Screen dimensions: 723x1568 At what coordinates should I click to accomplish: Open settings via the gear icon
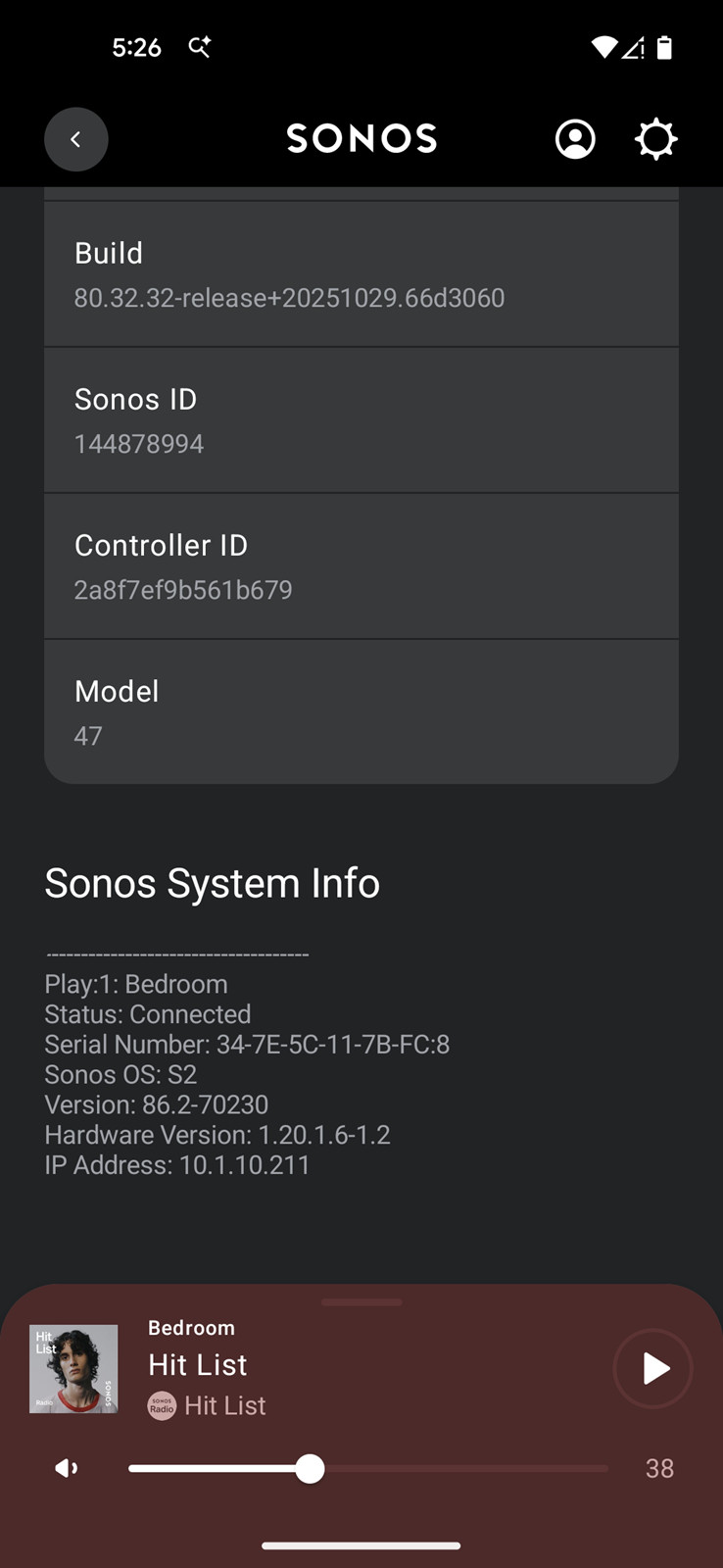[x=655, y=139]
